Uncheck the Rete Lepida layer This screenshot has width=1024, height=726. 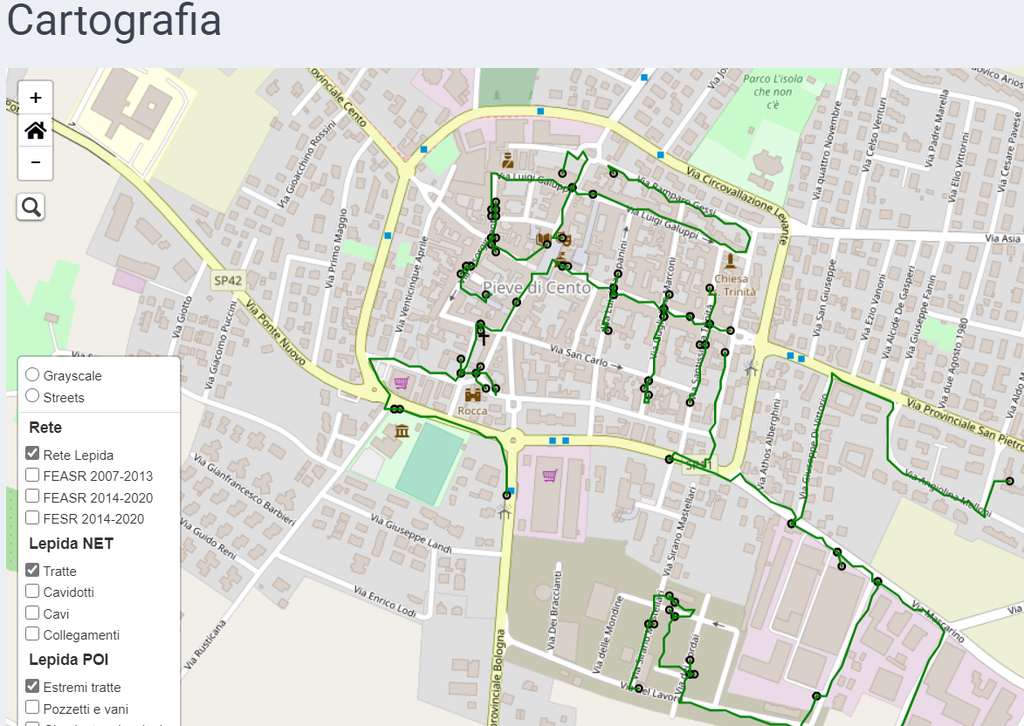pos(32,454)
